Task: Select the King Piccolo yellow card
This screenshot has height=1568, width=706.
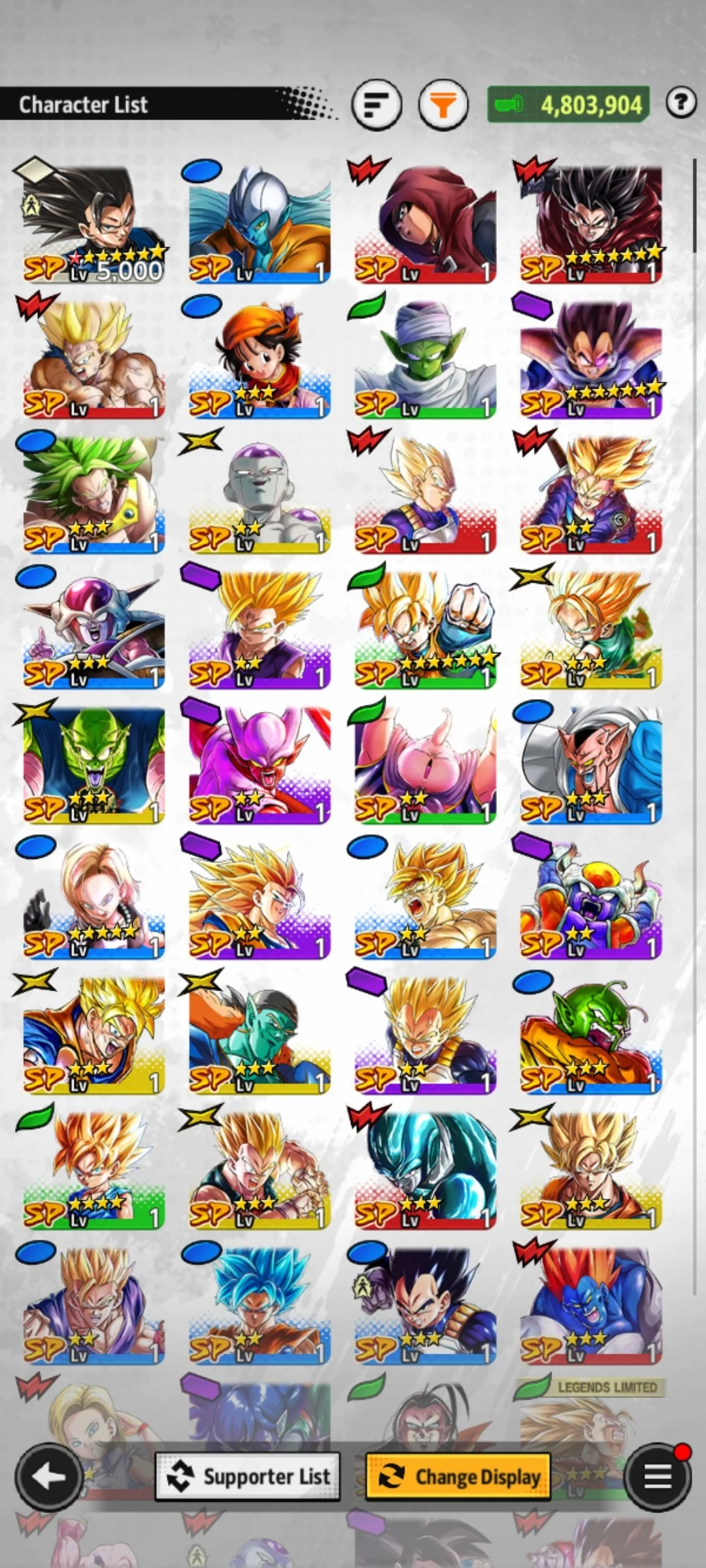Action: coord(93,764)
